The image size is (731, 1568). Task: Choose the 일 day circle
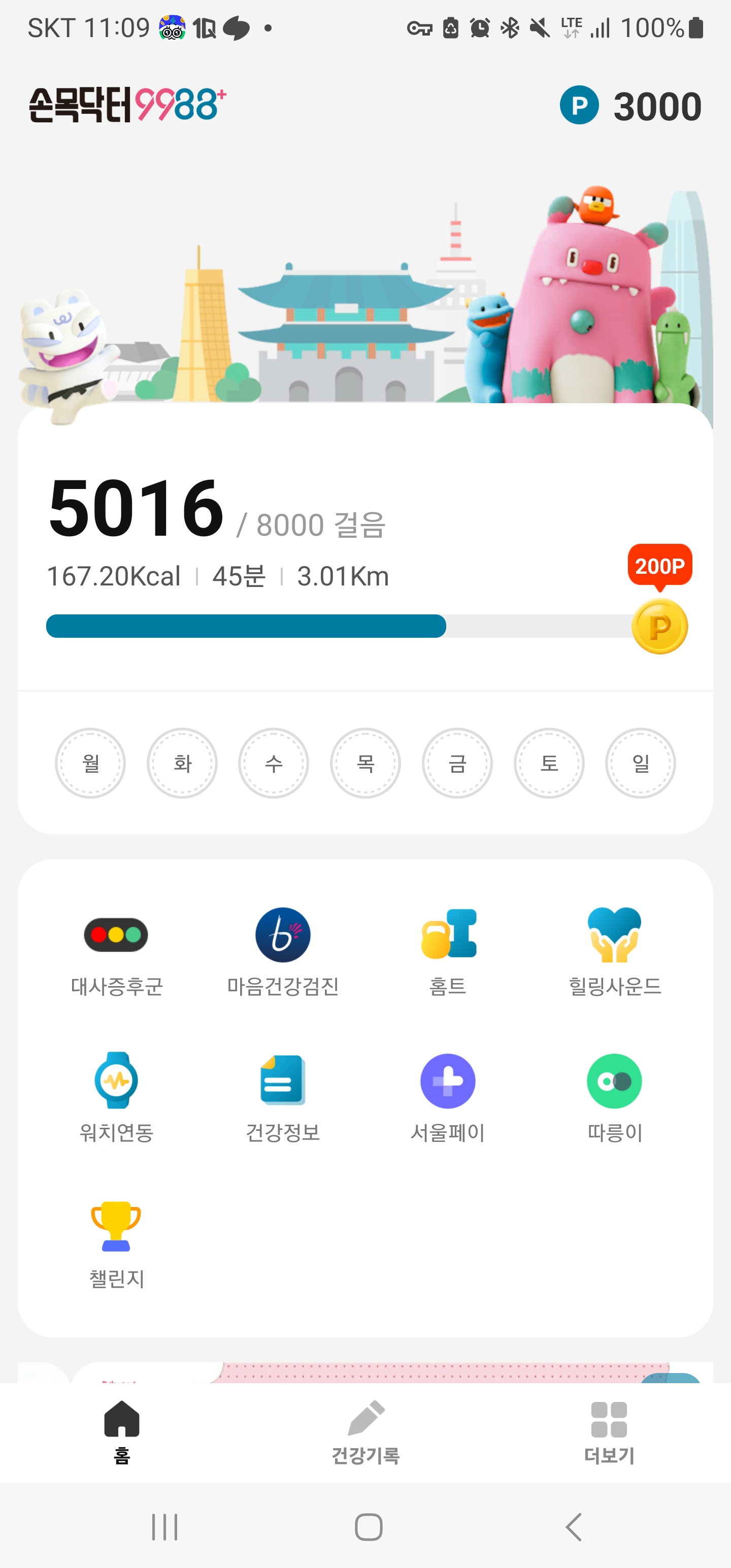(640, 763)
